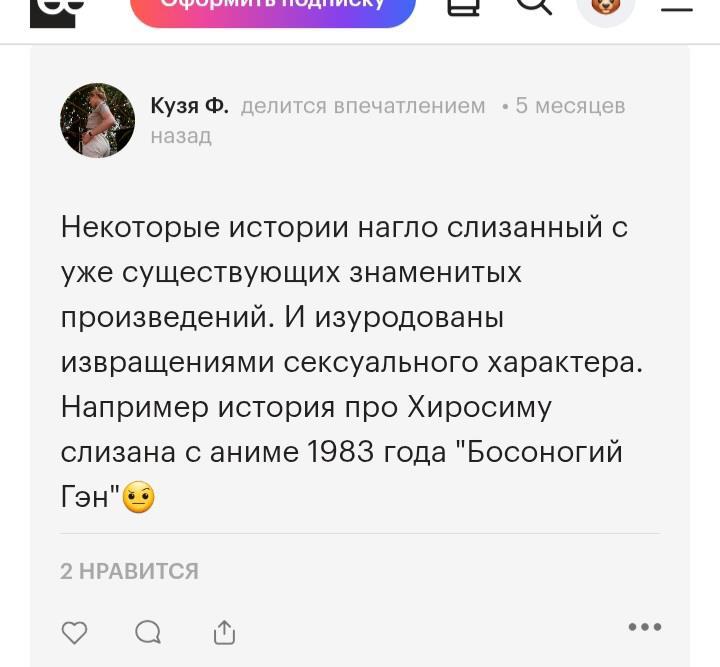Viewport: 720px width, 667px height.
Task: Open my profile avatar in header
Action: click(x=606, y=7)
